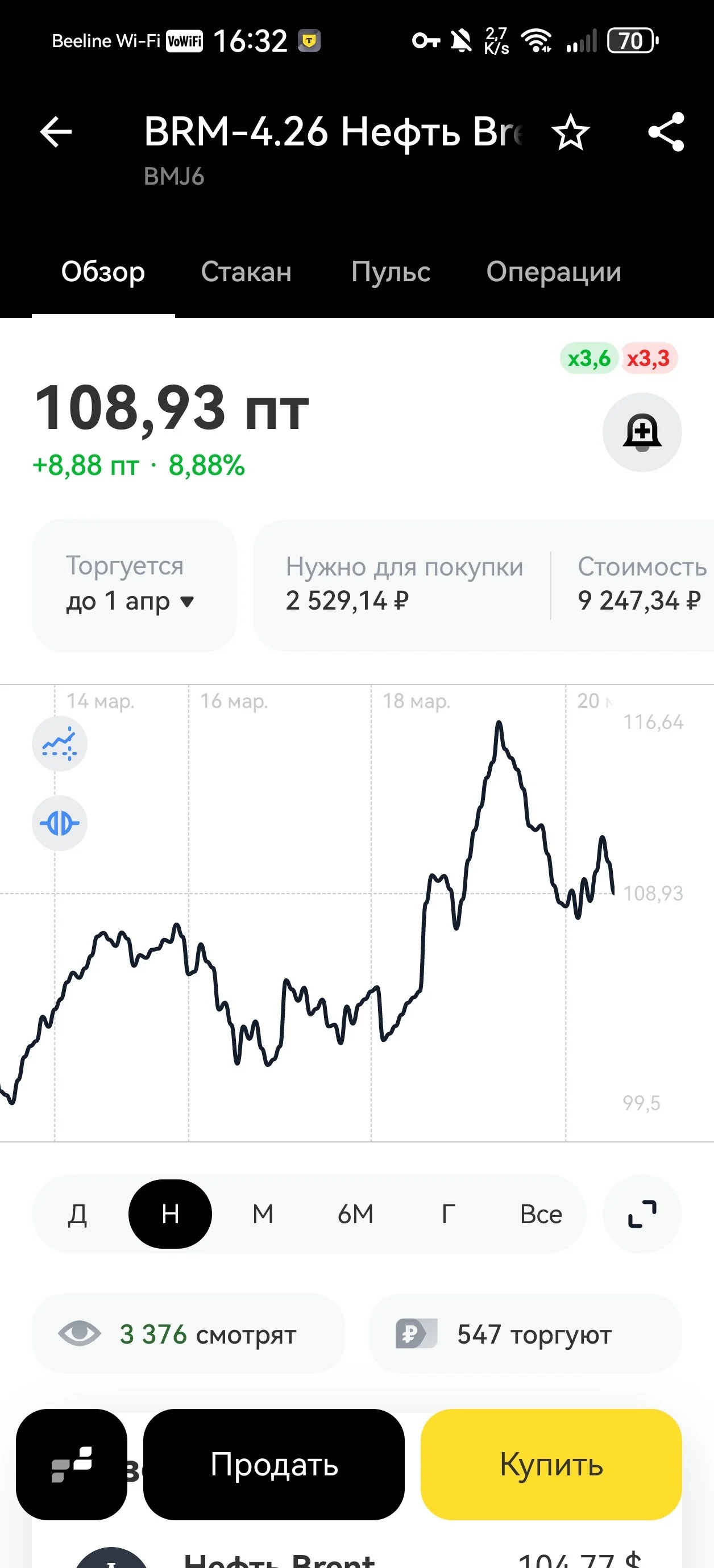Expand the Торгуется до 1 апр dropdown
This screenshot has height=1568, width=714.
(134, 585)
